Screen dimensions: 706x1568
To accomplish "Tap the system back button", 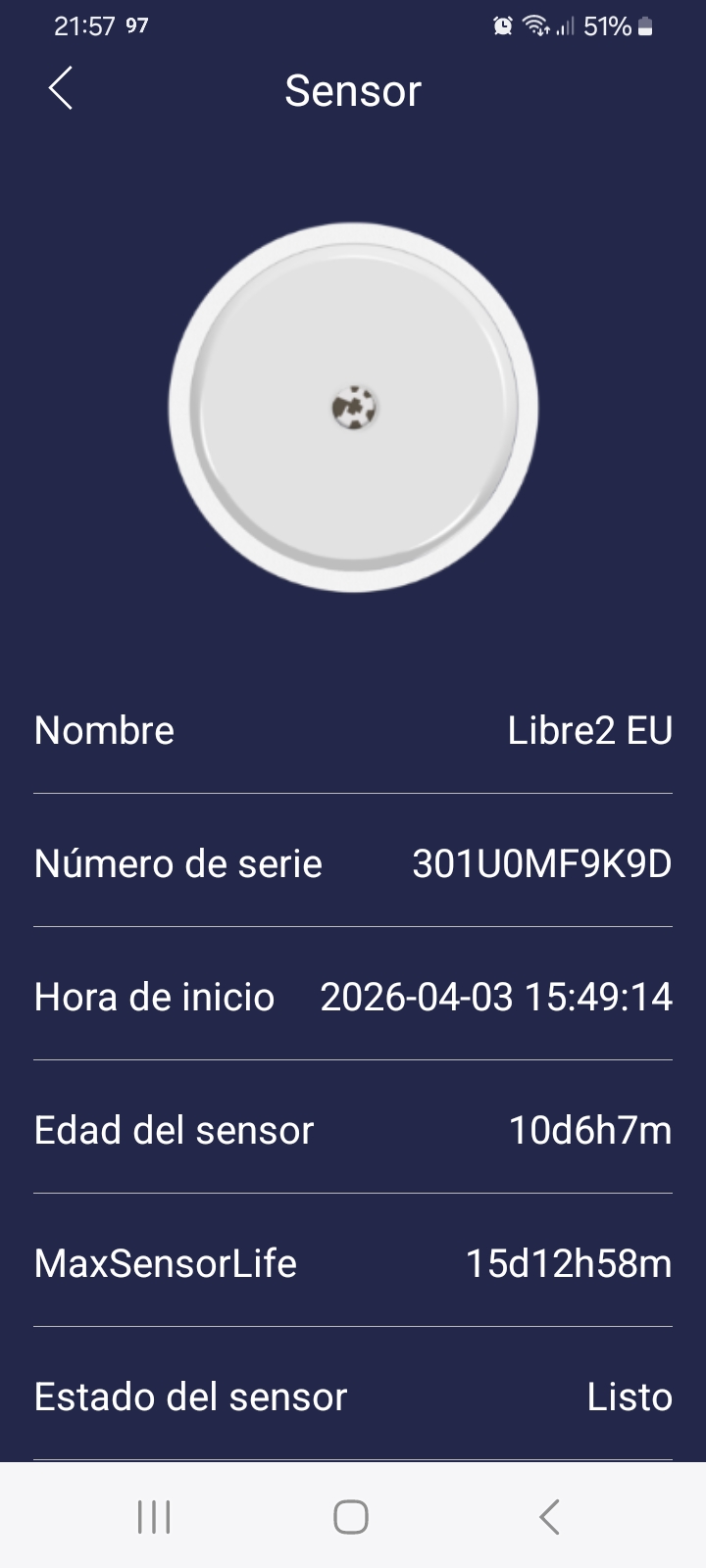I will tap(549, 1516).
